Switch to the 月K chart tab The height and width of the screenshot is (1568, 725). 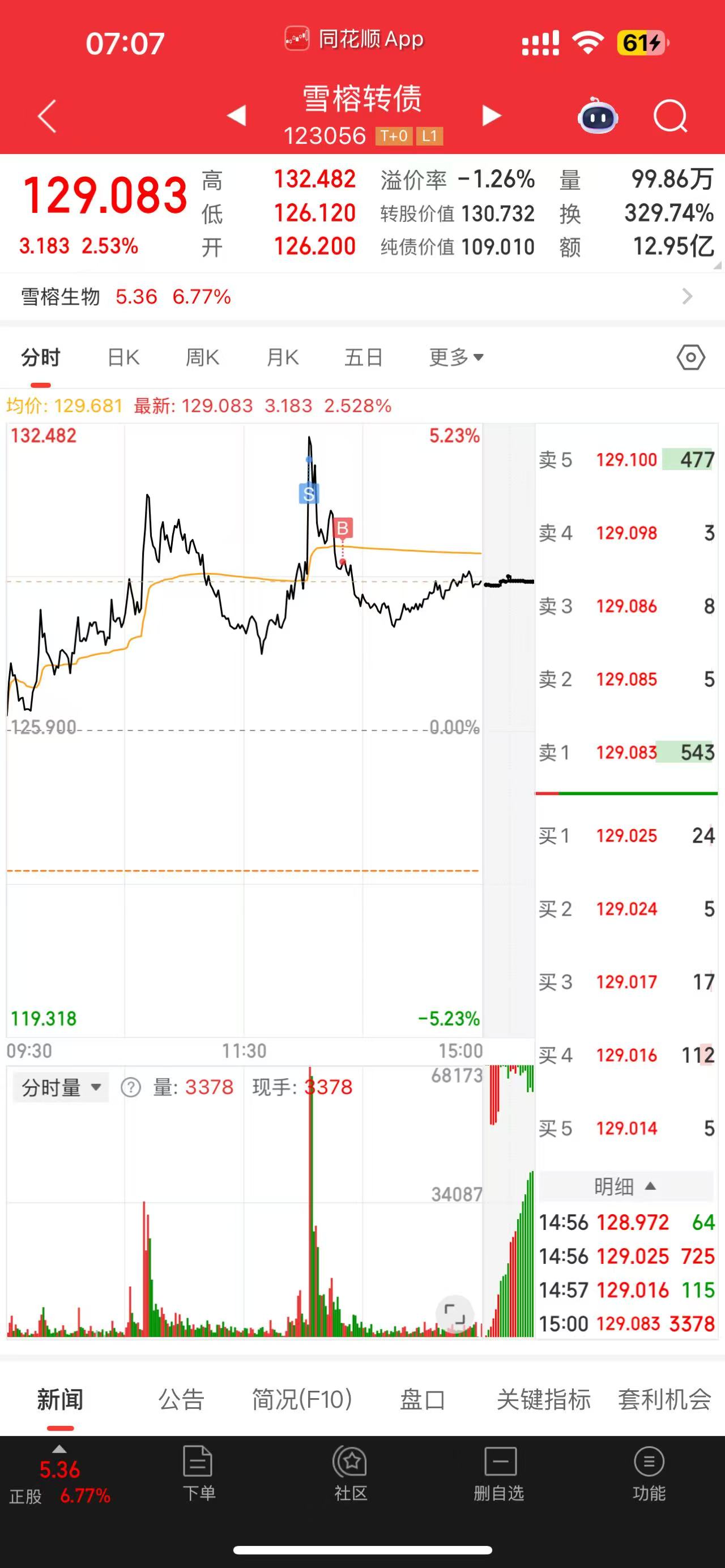283,357
